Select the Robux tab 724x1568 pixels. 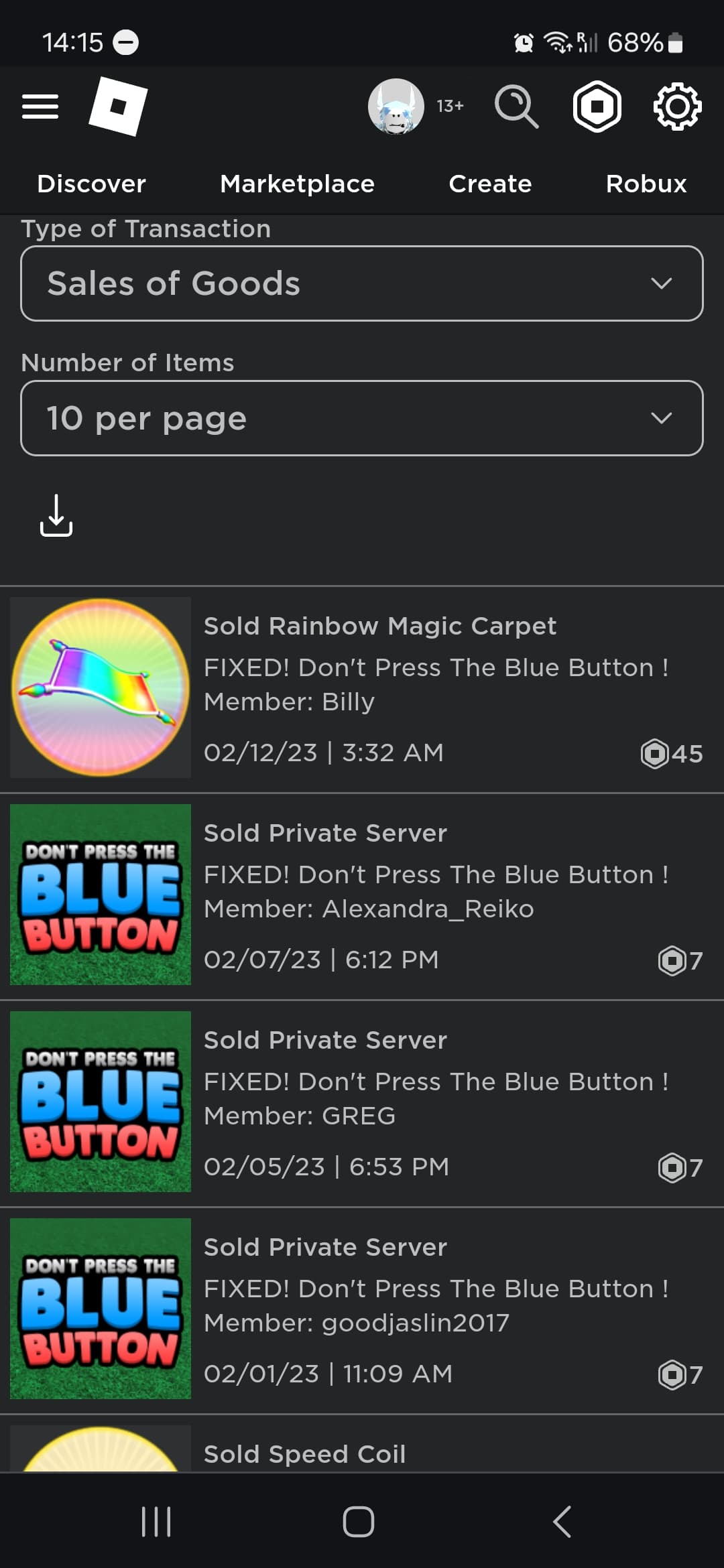[646, 184]
